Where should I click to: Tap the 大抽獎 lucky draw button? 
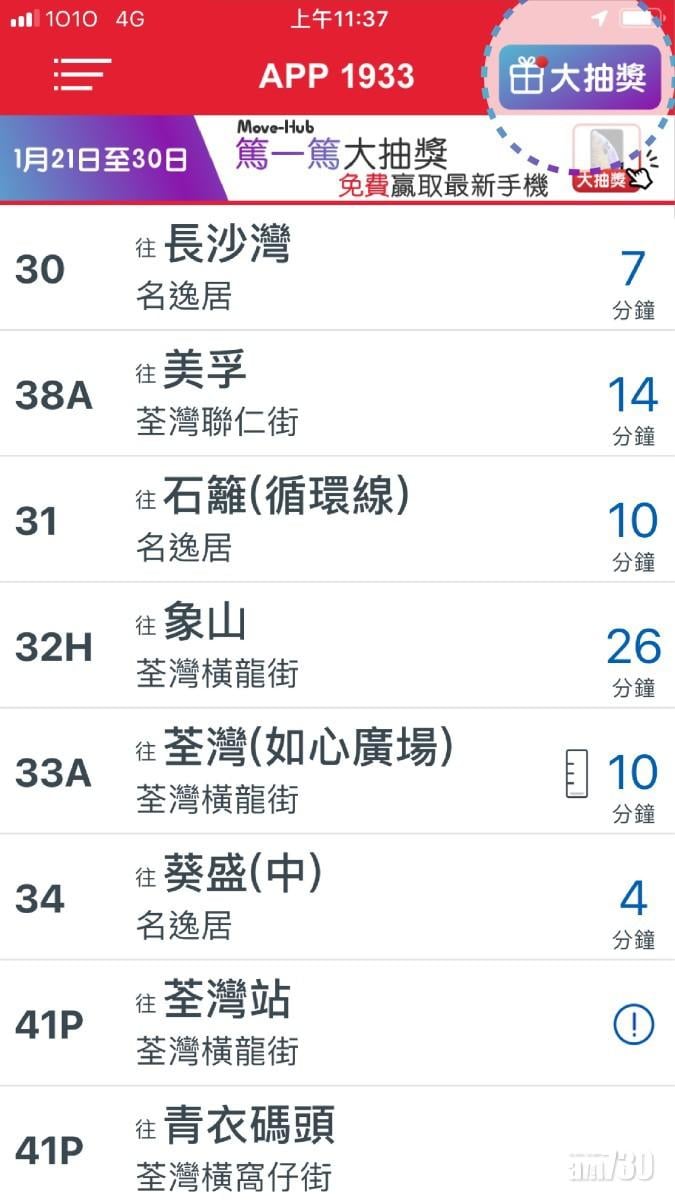point(579,77)
